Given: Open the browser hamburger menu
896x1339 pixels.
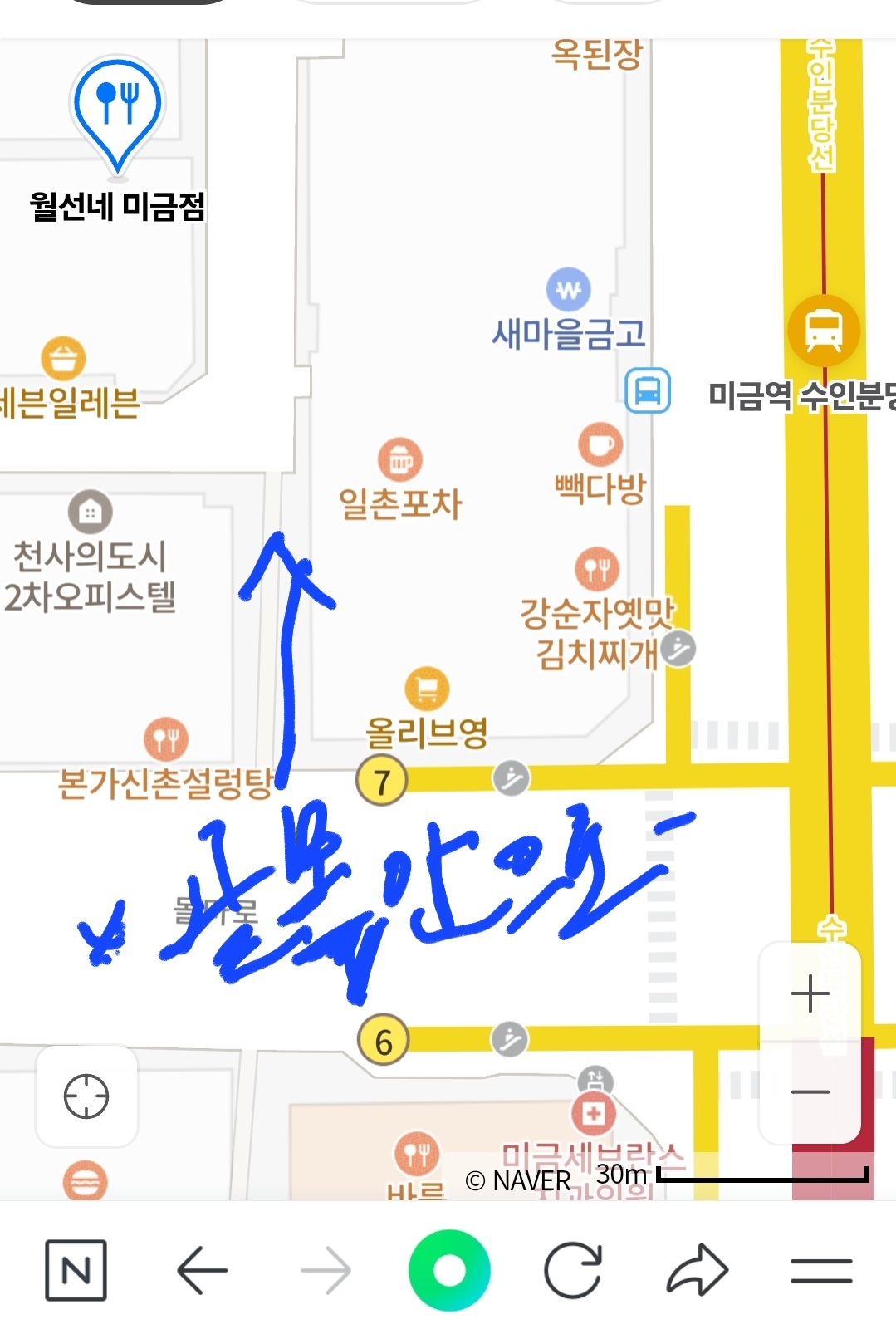Looking at the screenshot, I should [x=821, y=1270].
